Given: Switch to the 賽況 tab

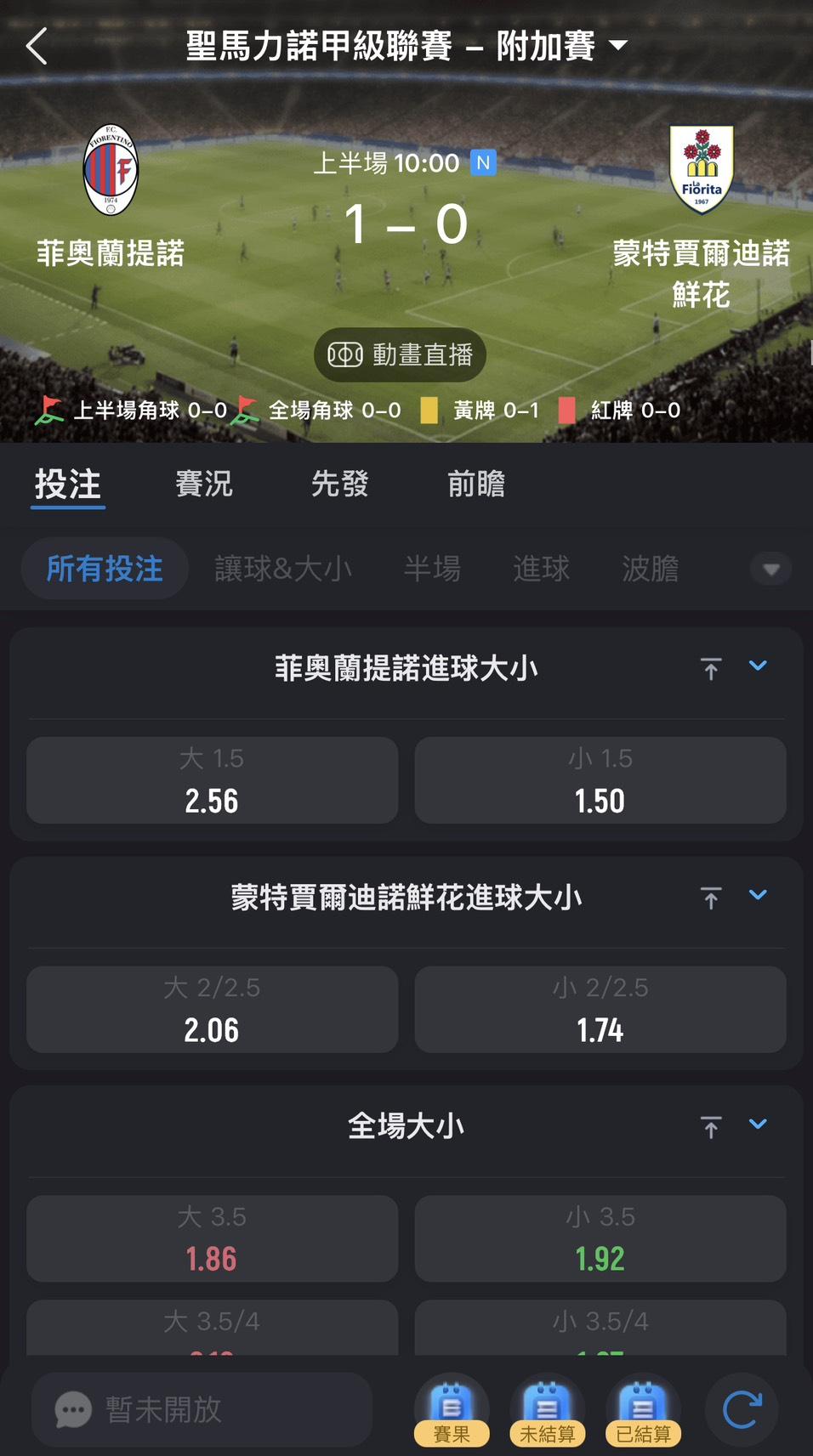Looking at the screenshot, I should point(204,484).
